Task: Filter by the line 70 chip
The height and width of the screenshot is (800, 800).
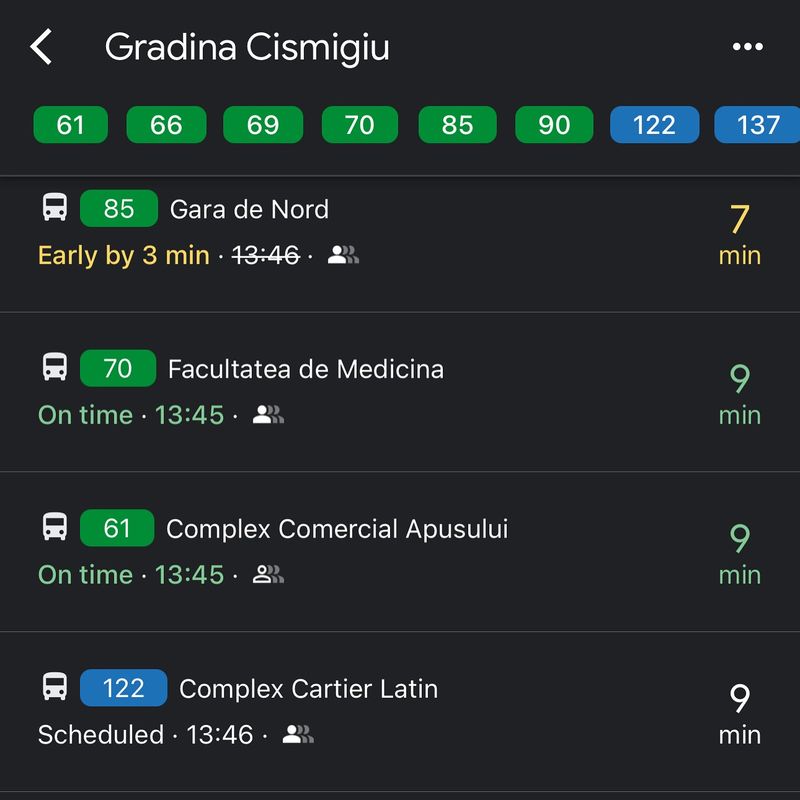Action: point(359,125)
